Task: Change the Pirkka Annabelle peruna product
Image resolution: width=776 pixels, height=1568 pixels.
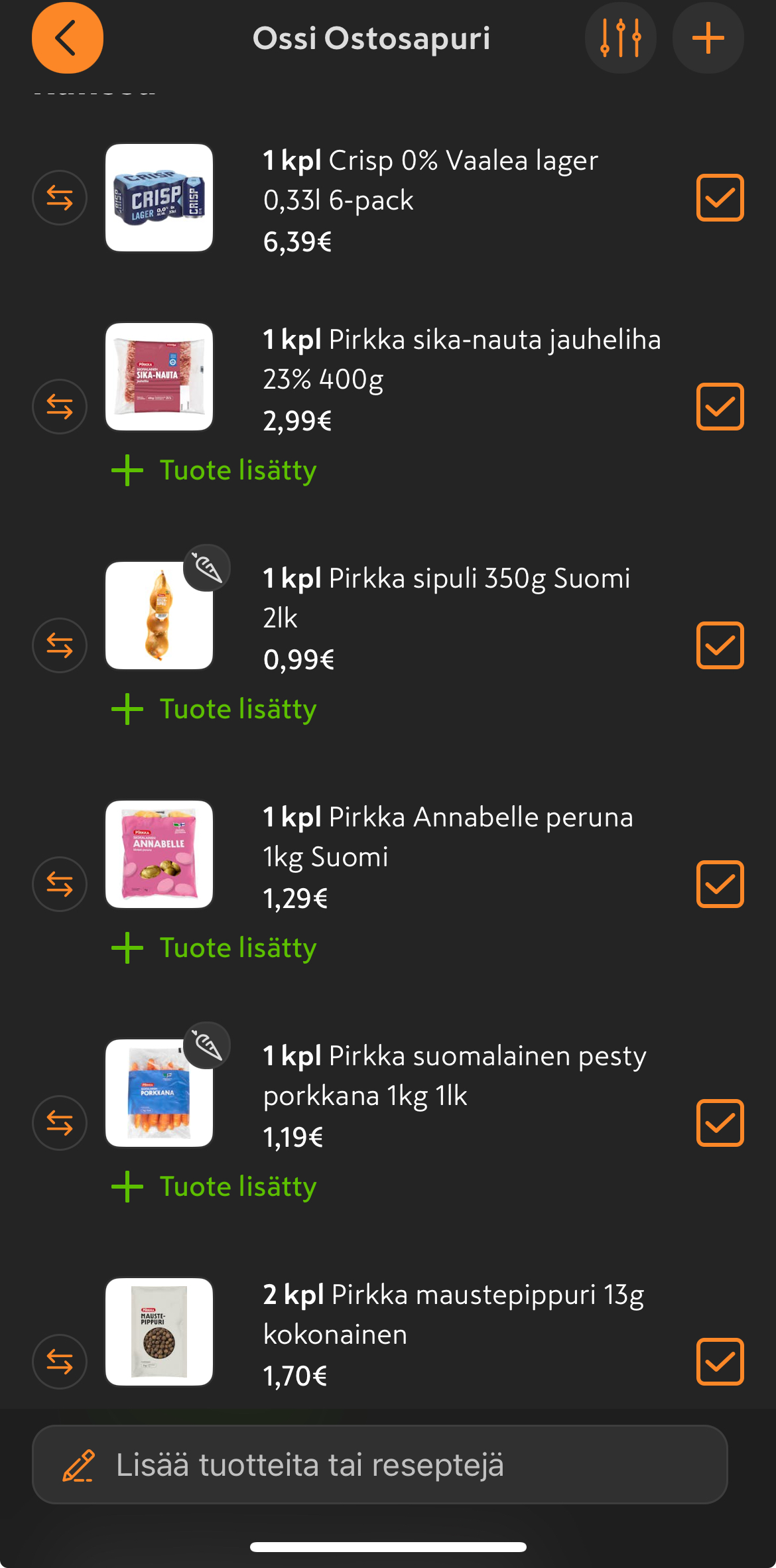Action: pos(60,884)
